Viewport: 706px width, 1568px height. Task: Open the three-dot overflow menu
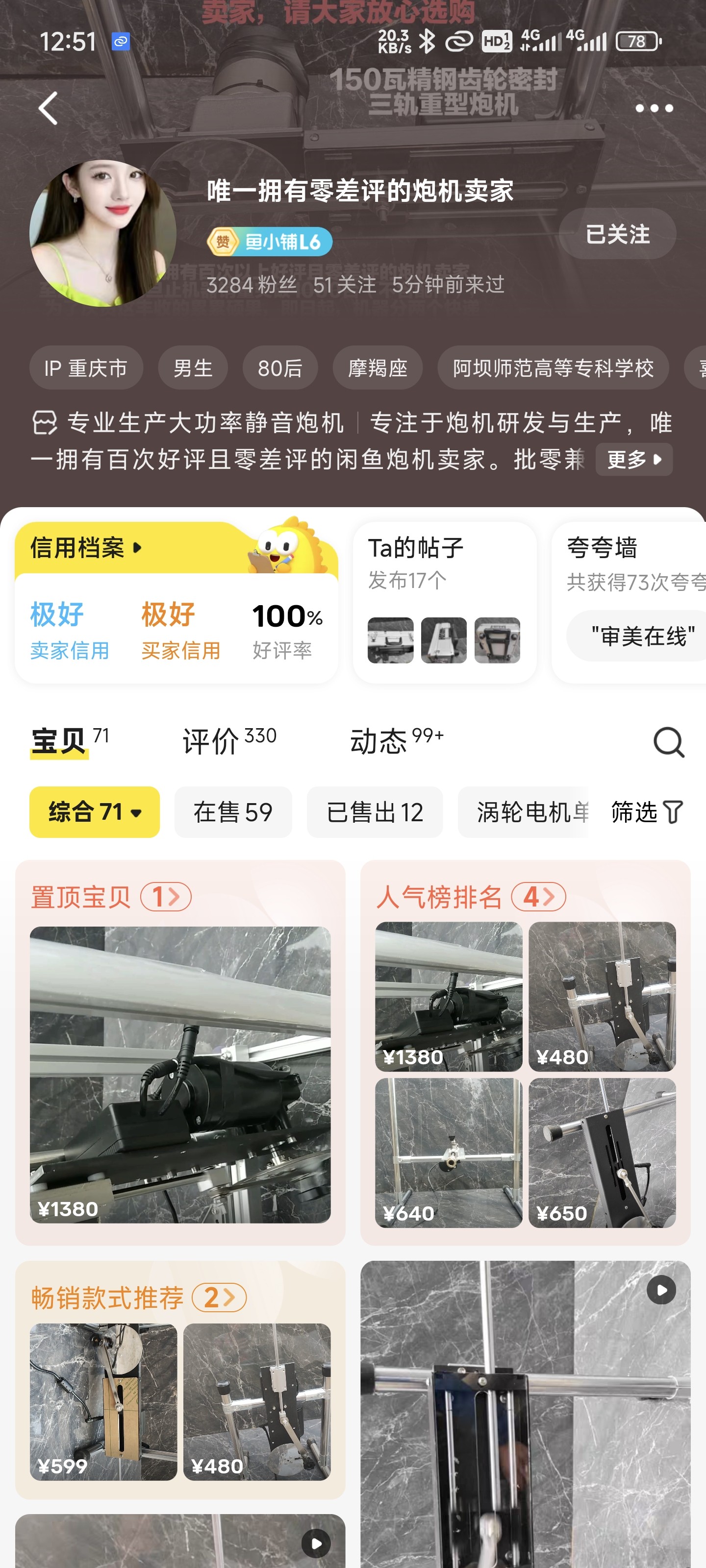pyautogui.click(x=654, y=108)
